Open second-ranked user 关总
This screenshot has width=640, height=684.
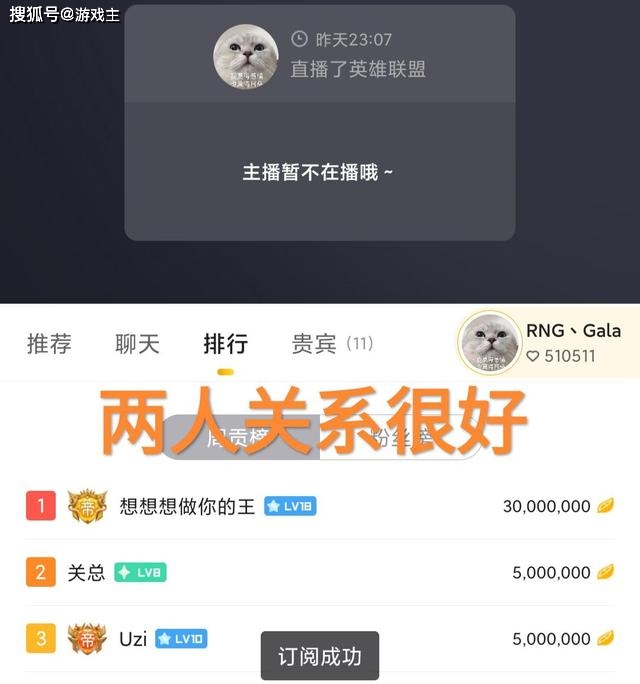[86, 573]
